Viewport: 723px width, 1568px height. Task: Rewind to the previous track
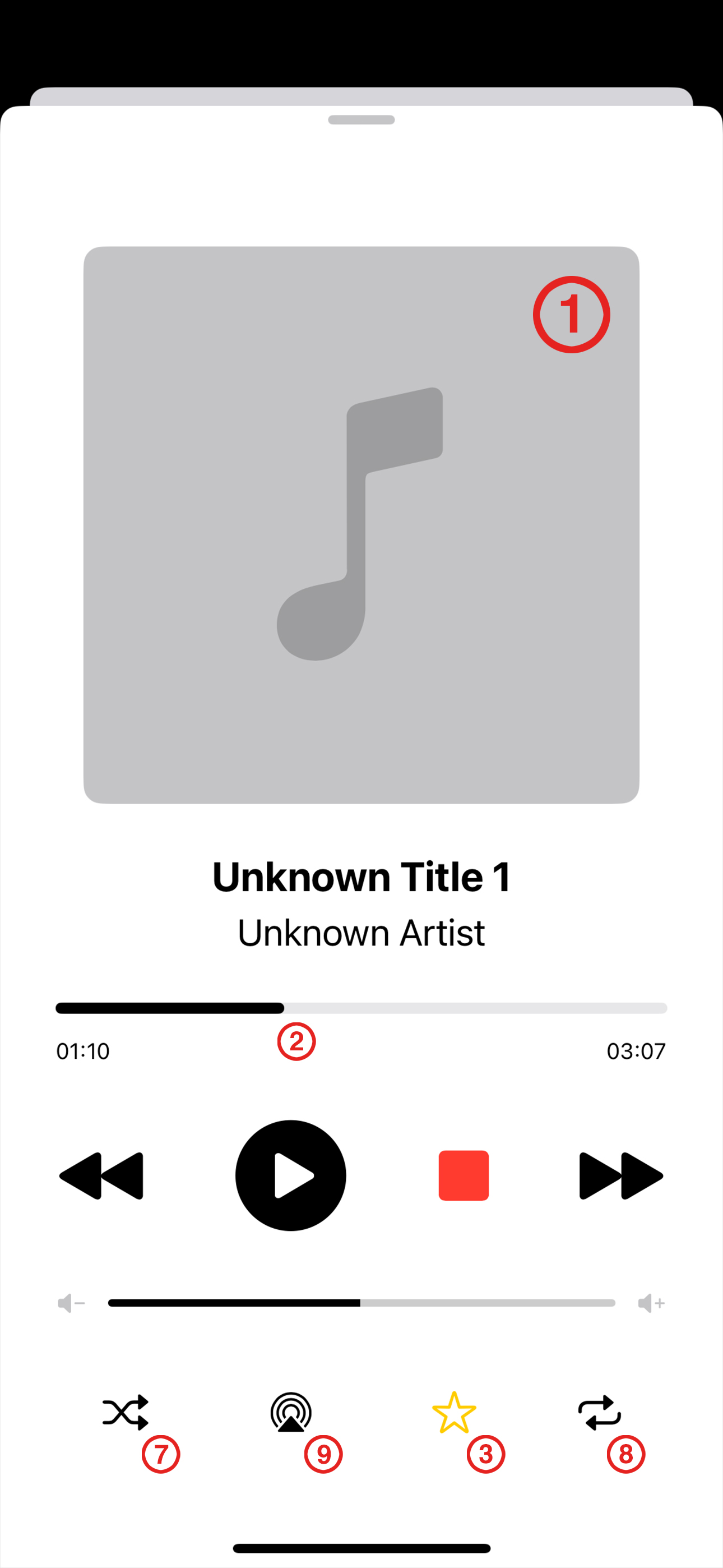101,1176
